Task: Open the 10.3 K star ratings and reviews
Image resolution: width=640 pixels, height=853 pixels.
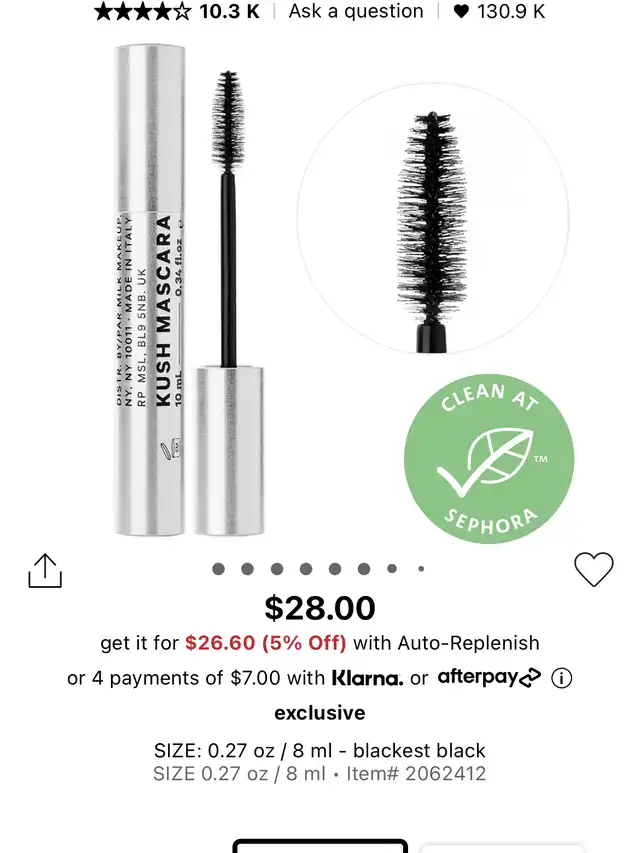Action: click(x=177, y=12)
